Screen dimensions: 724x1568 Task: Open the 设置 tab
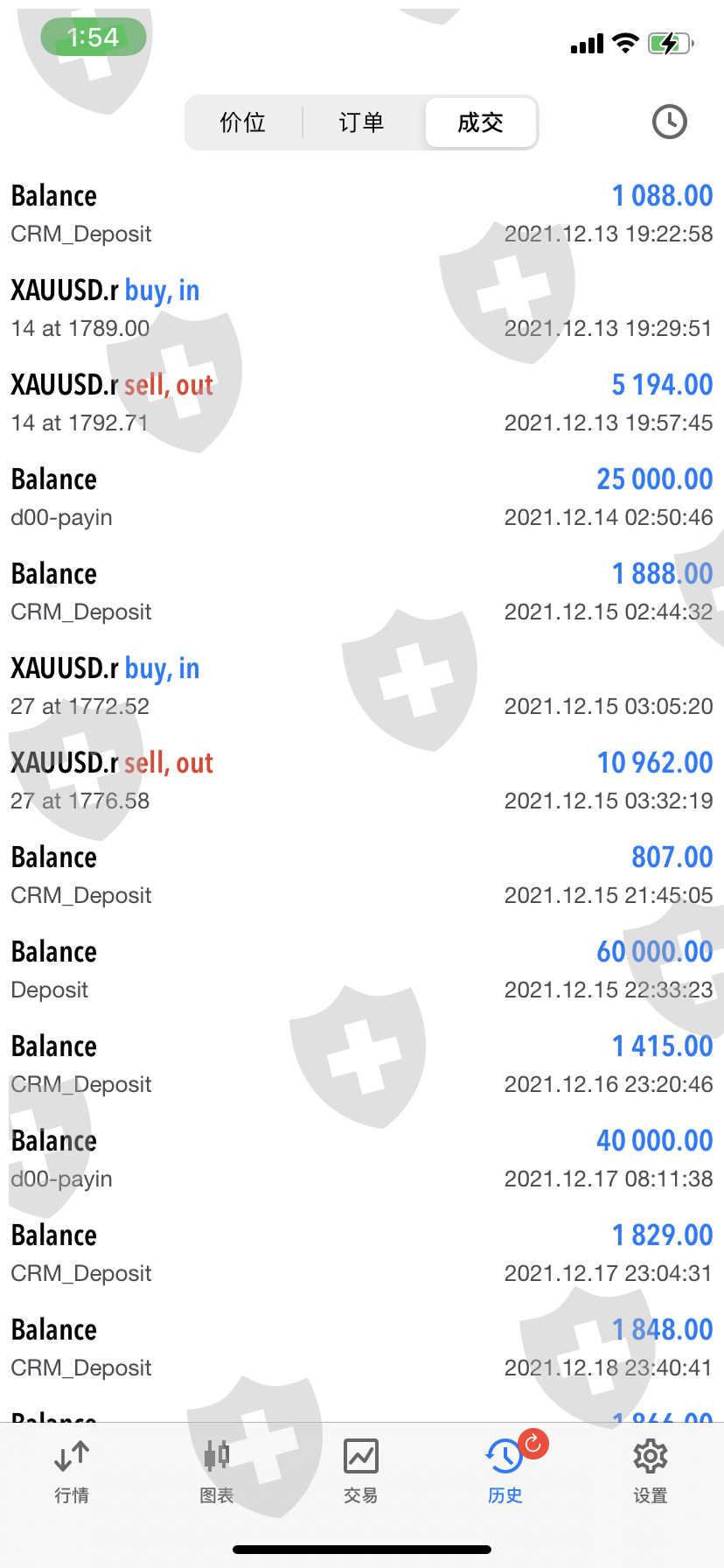(x=651, y=1472)
